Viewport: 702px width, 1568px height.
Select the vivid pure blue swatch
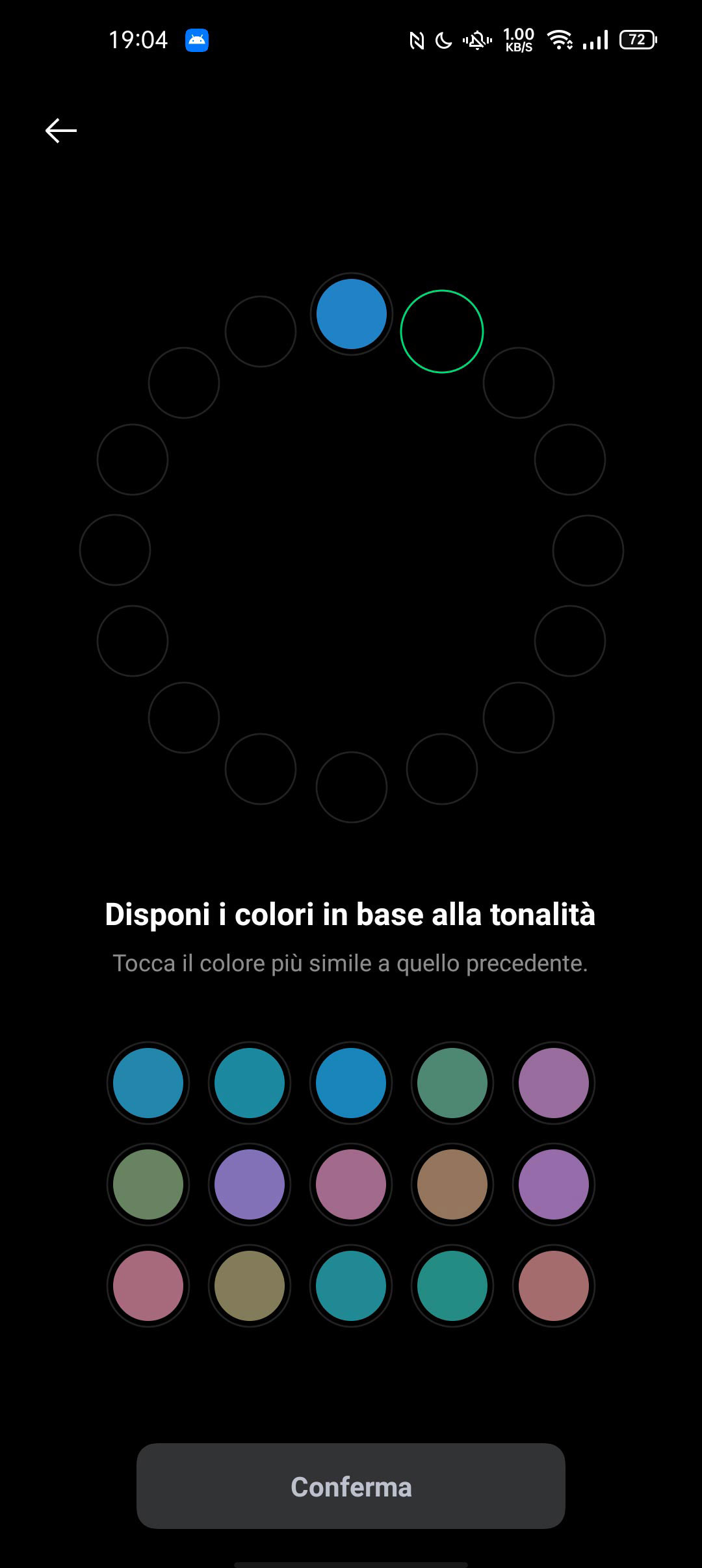[x=351, y=1083]
